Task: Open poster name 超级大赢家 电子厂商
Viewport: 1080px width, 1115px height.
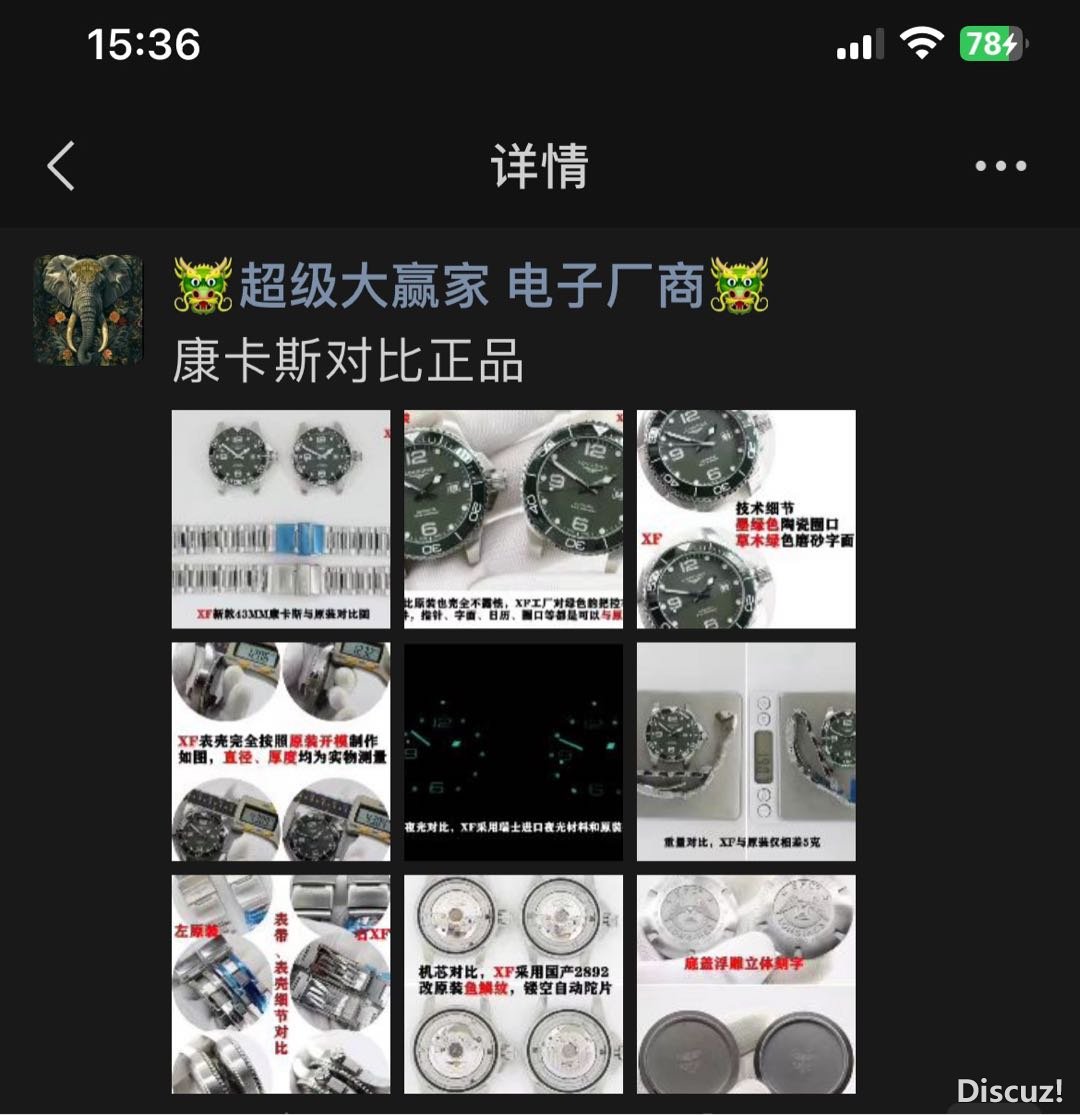Action: [470, 287]
